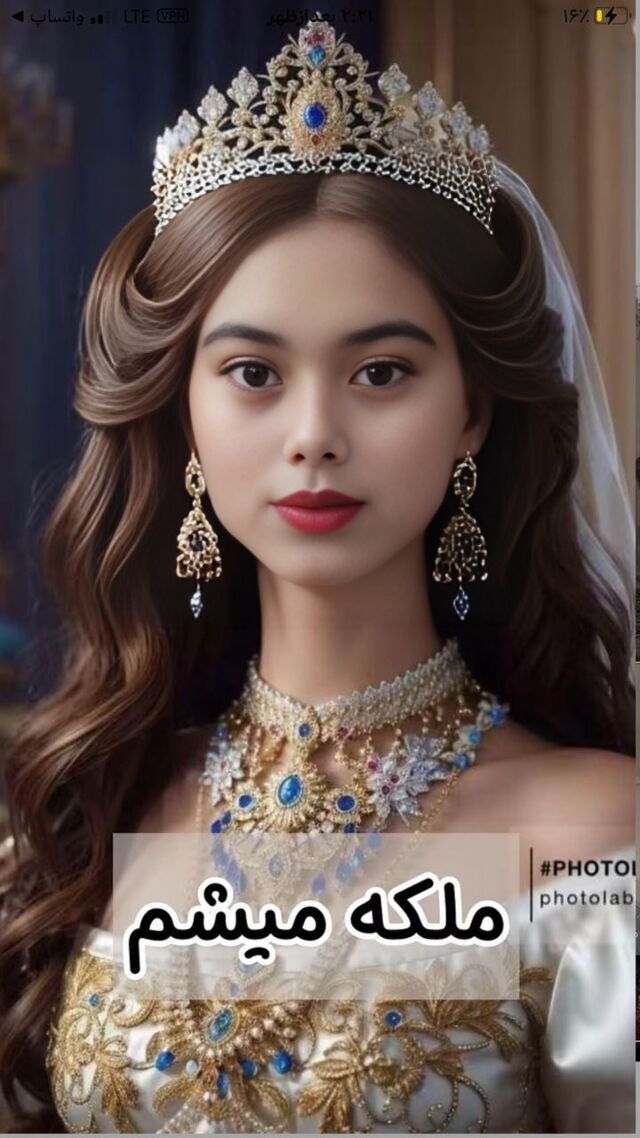Return to WhatsApp via the status bar breadcrumb
This screenshot has width=640, height=1138.
[x=46, y=17]
